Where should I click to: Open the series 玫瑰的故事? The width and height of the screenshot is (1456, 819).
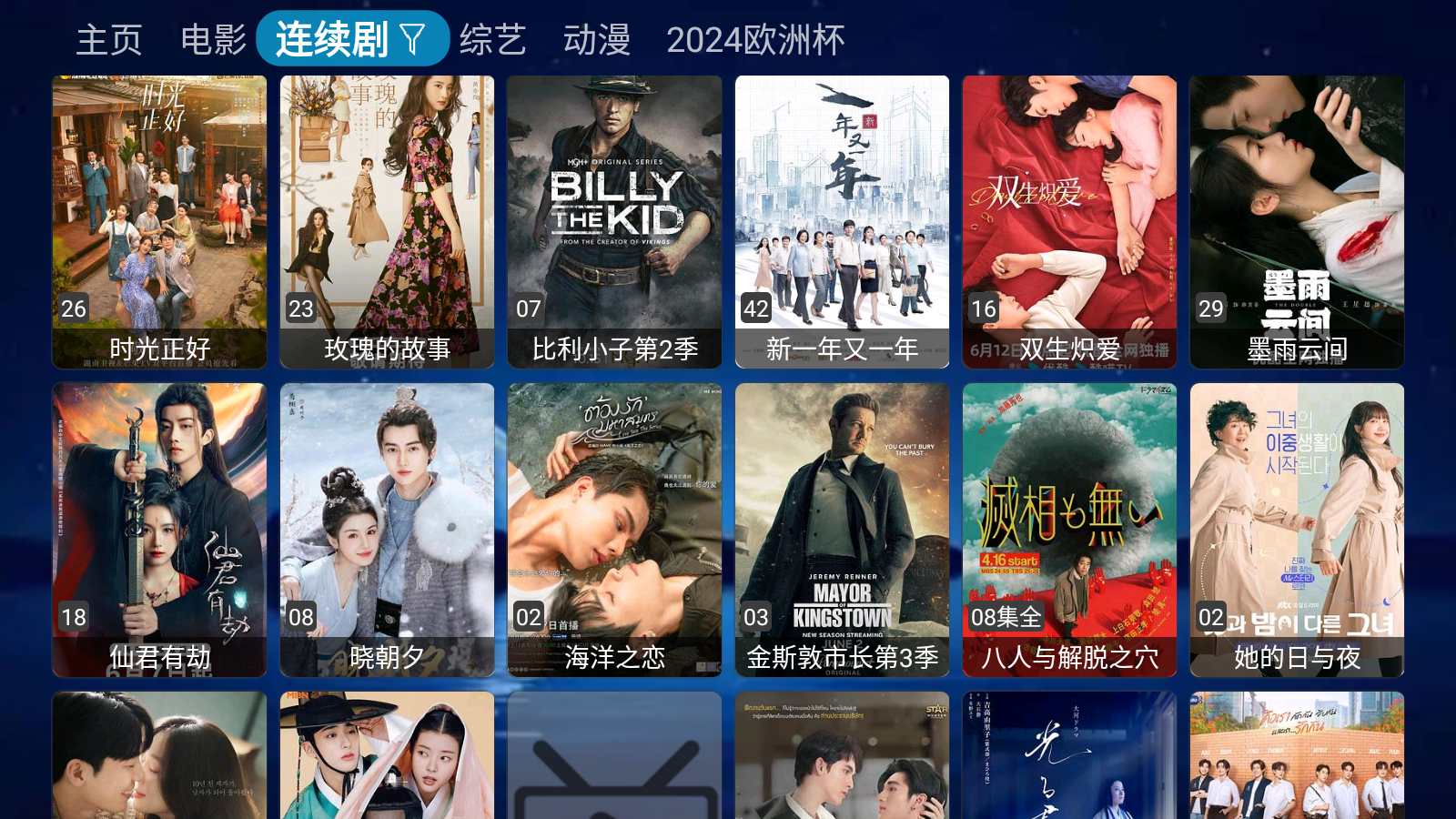387,221
